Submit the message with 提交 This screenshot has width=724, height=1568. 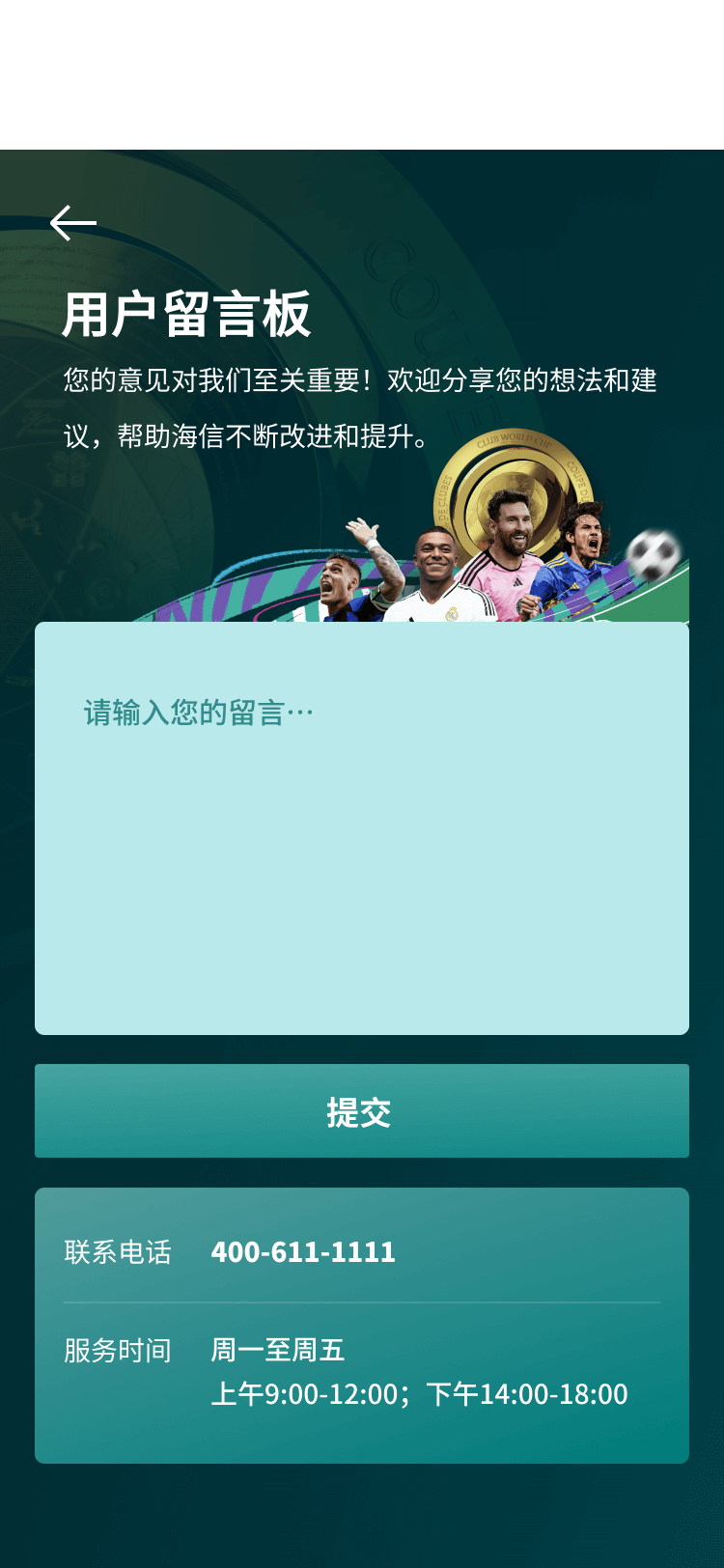pos(362,1110)
